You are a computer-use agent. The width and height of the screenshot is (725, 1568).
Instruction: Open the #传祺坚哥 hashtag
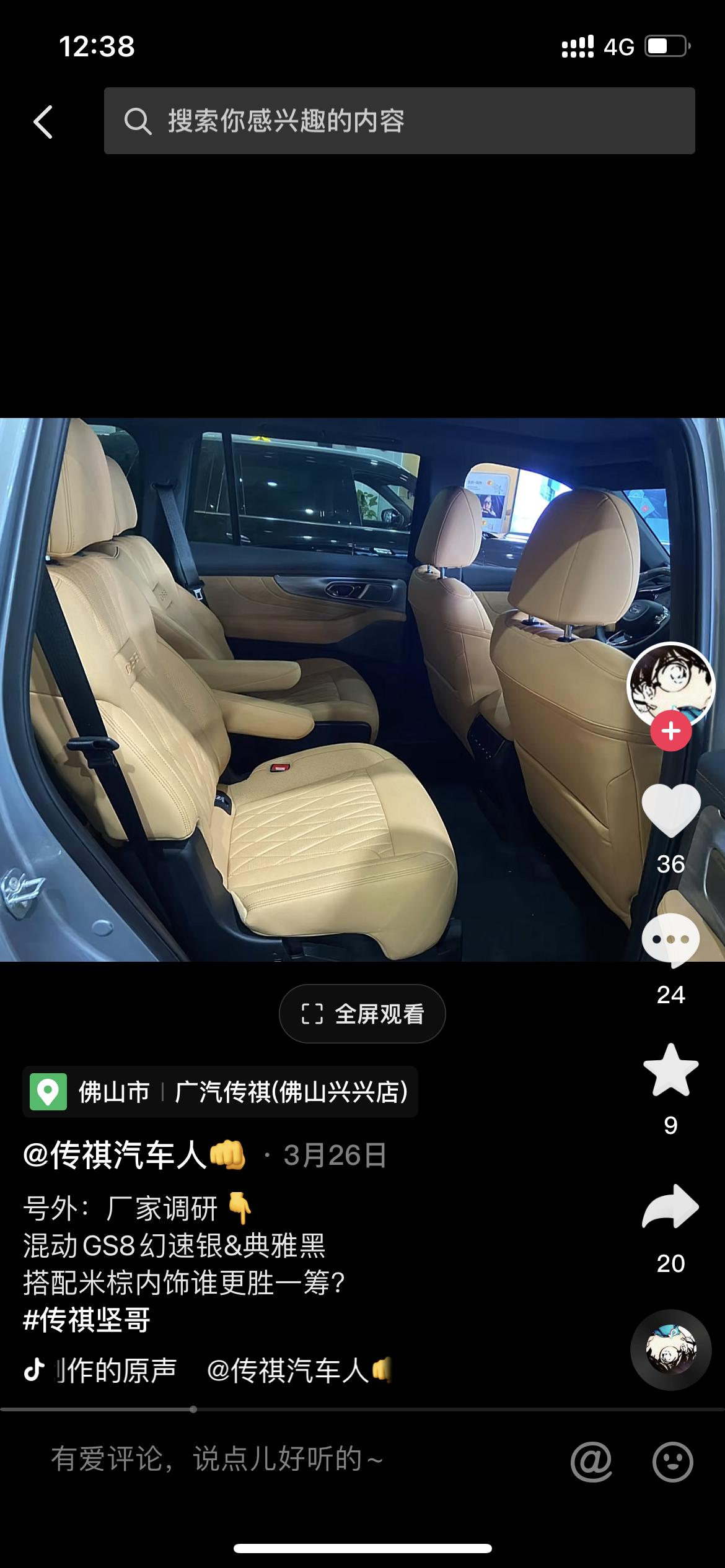(x=87, y=1320)
